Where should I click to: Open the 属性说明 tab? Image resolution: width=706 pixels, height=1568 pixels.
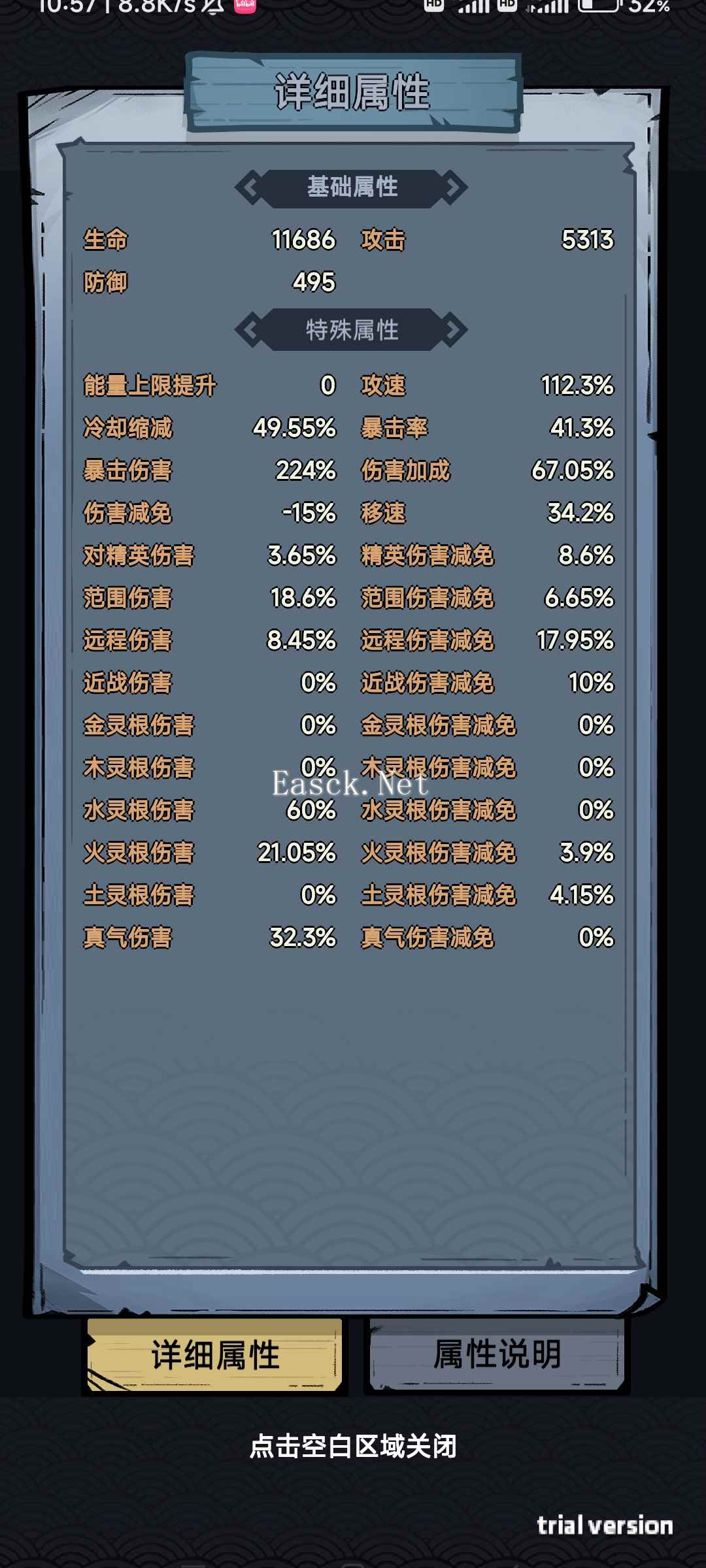click(x=497, y=1354)
